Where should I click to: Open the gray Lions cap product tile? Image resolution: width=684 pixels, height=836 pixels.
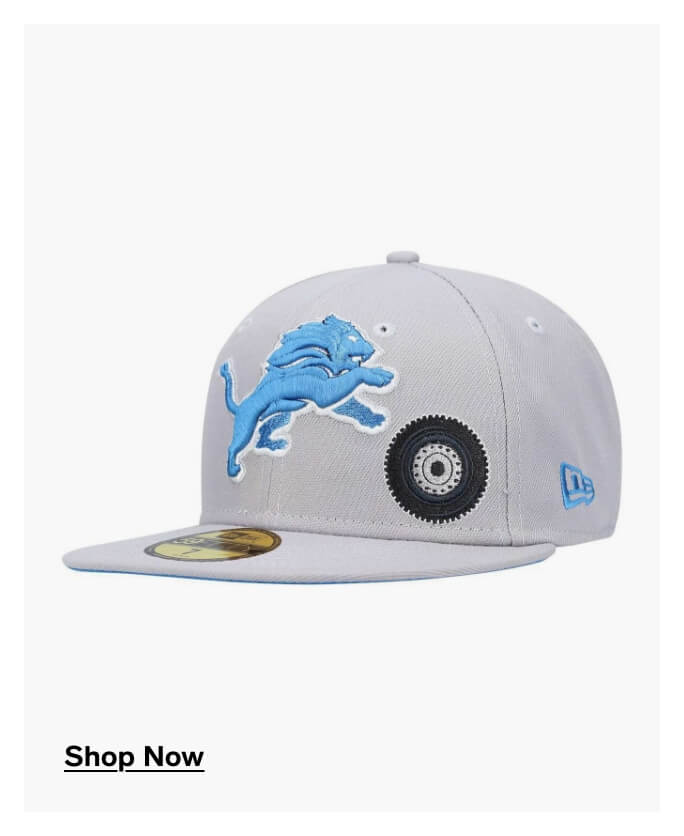point(342,420)
